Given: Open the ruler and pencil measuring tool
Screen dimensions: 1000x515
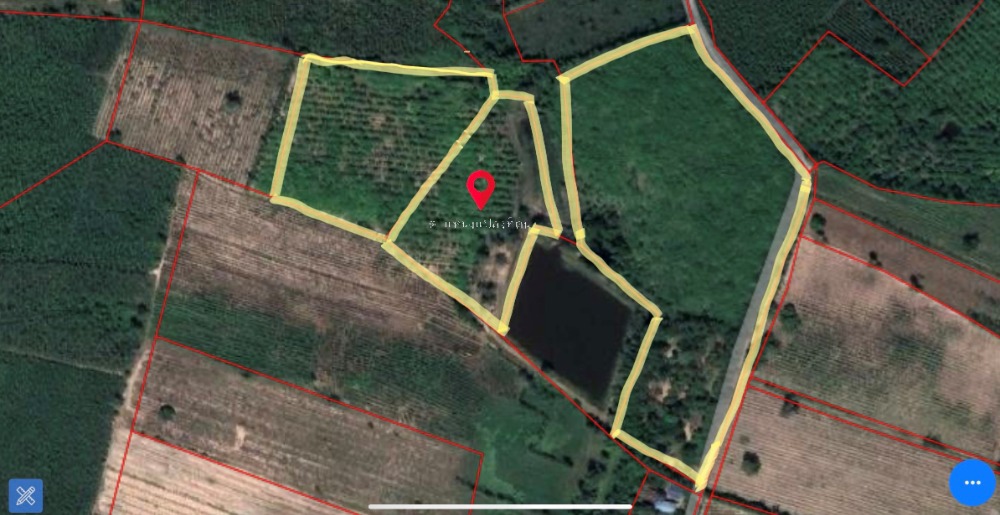Looking at the screenshot, I should [x=26, y=495].
